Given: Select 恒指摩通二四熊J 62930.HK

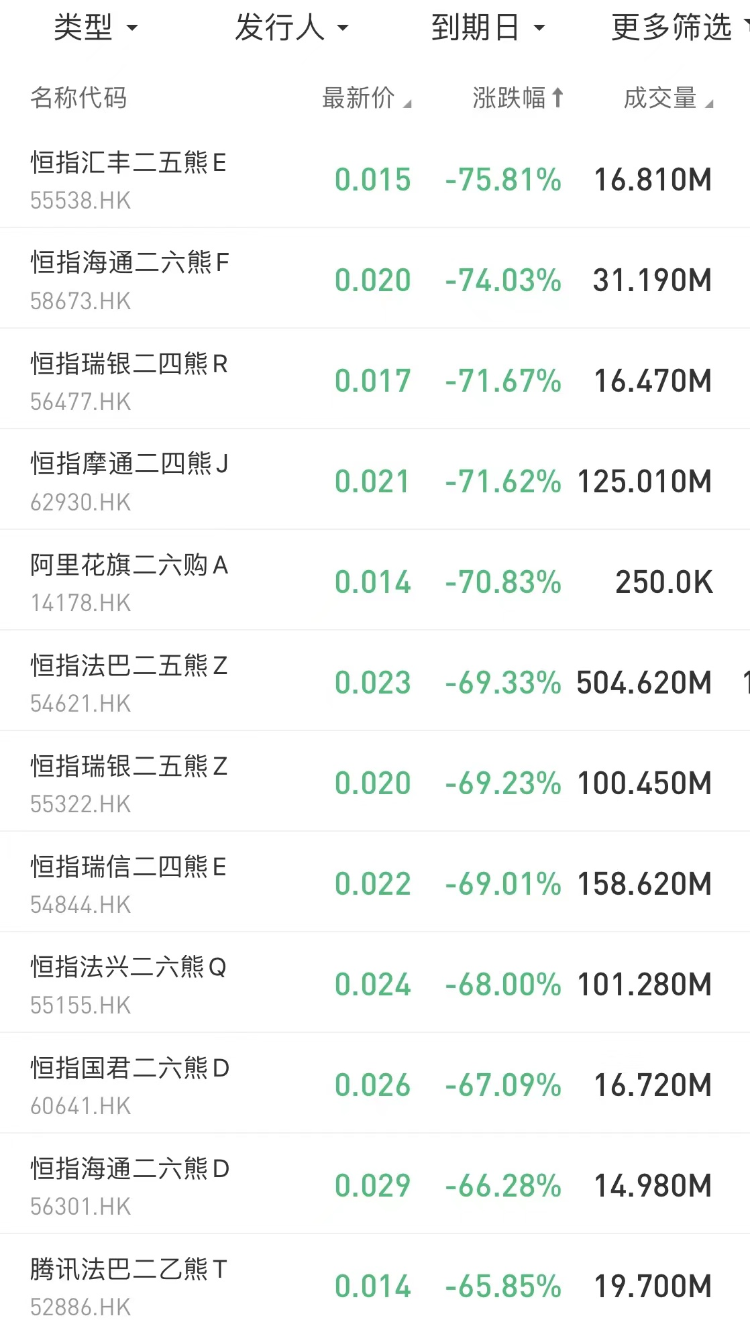Looking at the screenshot, I should pyautogui.click(x=375, y=480).
